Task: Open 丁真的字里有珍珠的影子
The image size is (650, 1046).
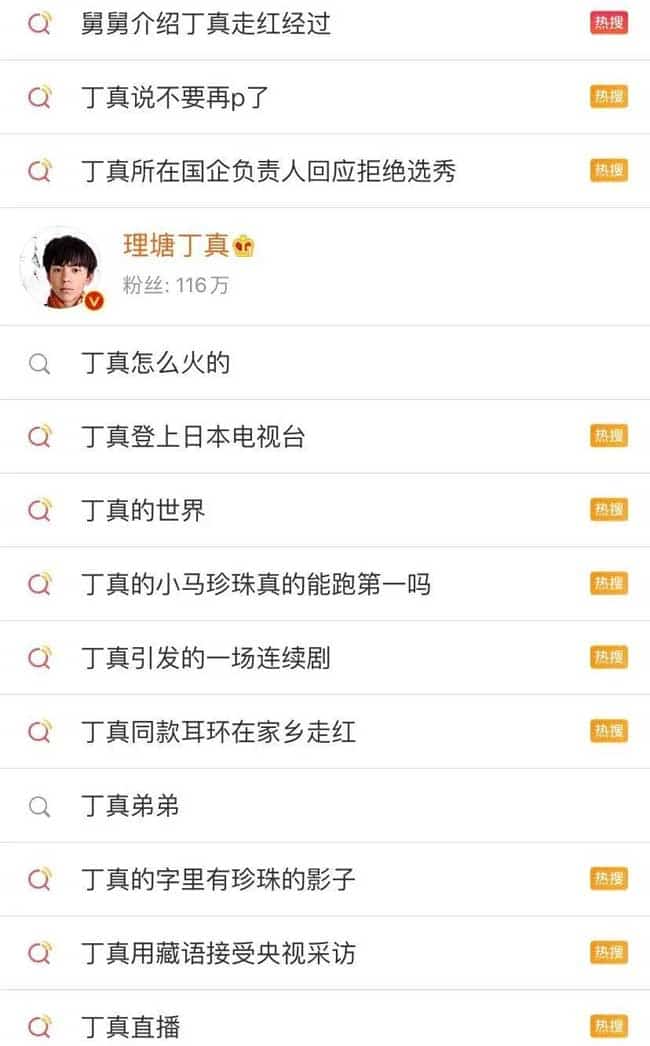Action: tap(325, 879)
